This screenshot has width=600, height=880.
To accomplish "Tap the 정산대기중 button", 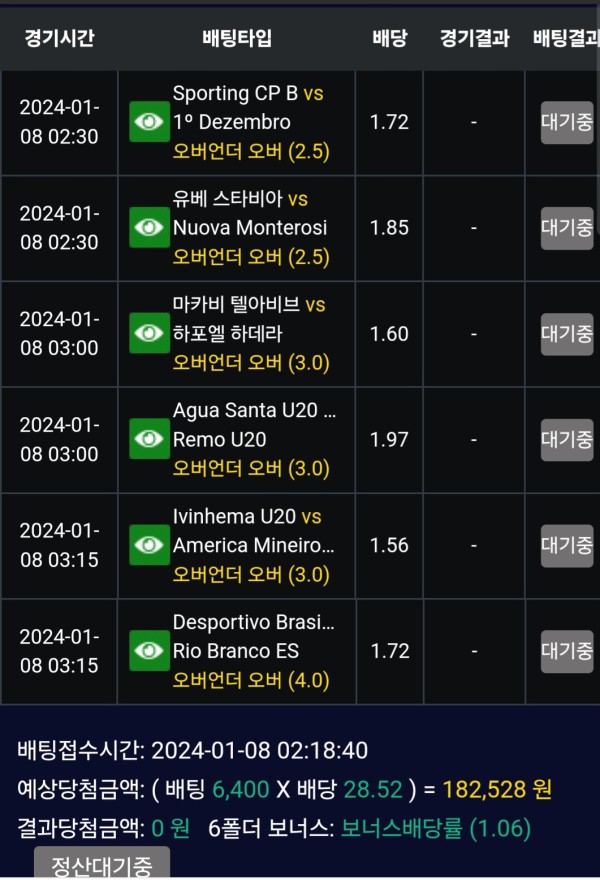I will [102, 864].
